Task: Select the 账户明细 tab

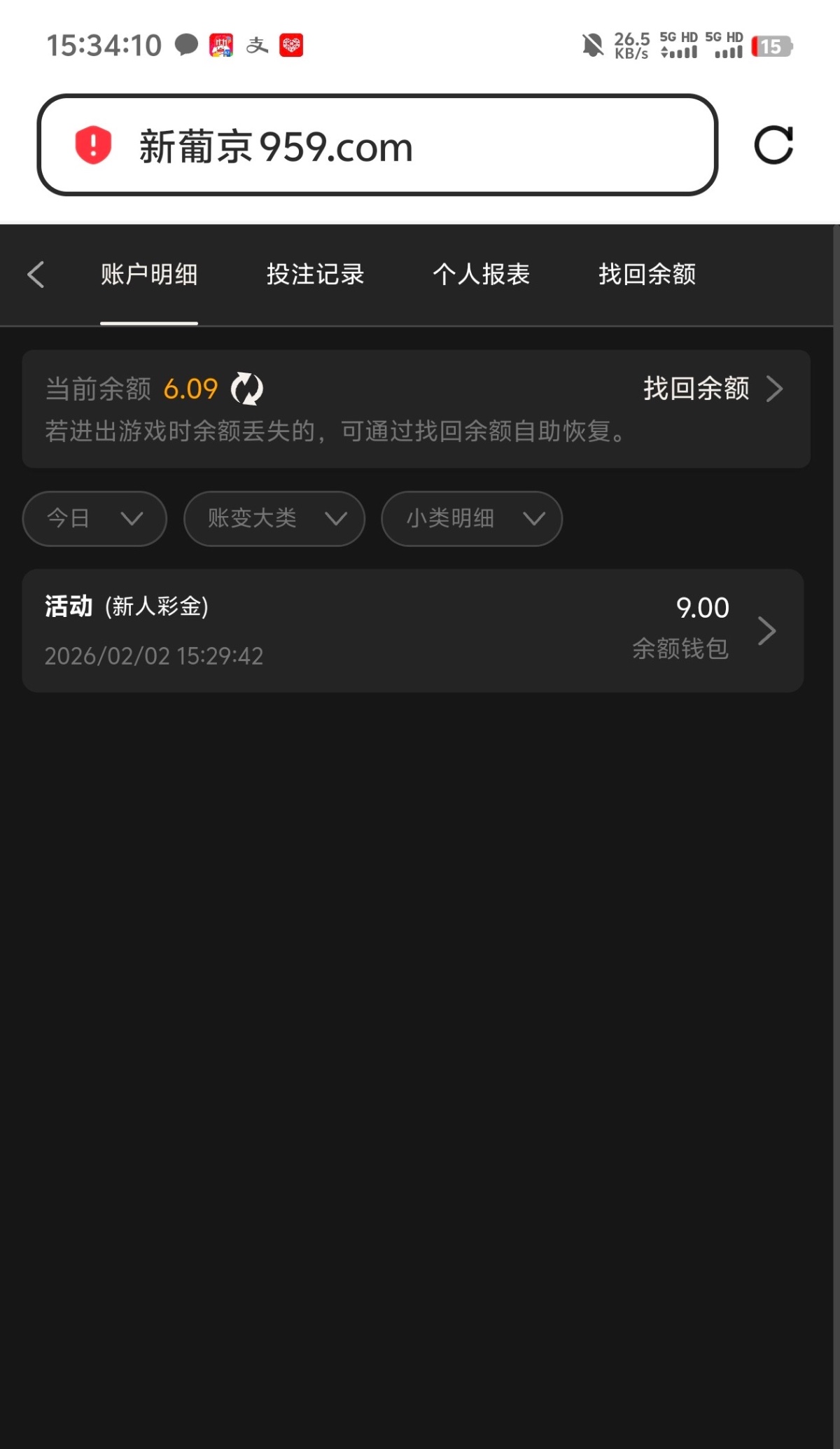Action: pyautogui.click(x=149, y=275)
